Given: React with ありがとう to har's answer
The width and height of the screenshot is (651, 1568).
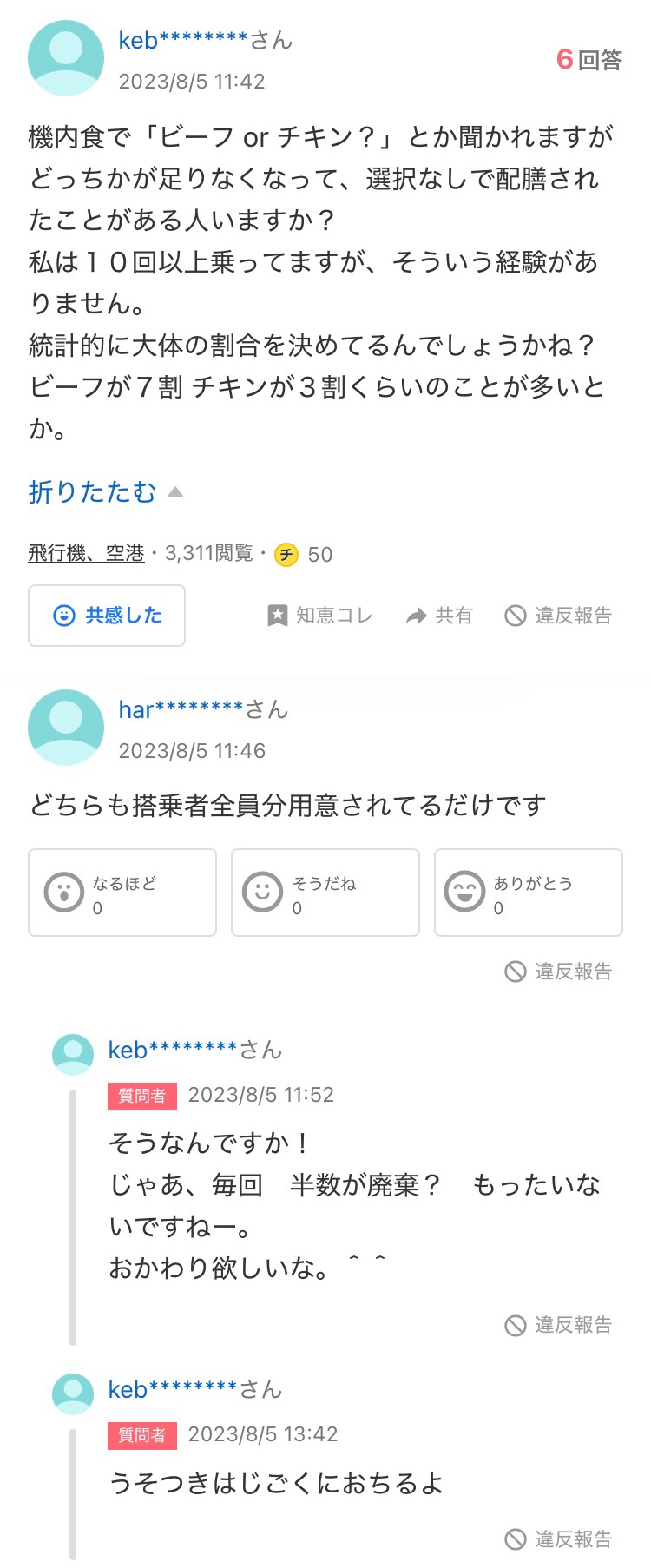Looking at the screenshot, I should (x=528, y=893).
